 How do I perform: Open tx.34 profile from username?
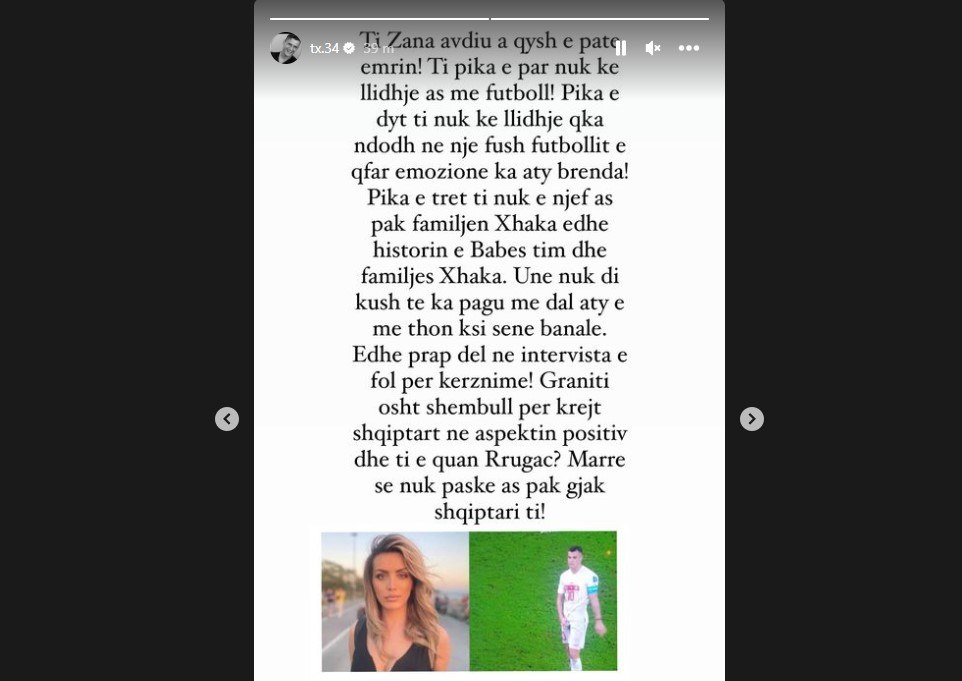coord(324,48)
